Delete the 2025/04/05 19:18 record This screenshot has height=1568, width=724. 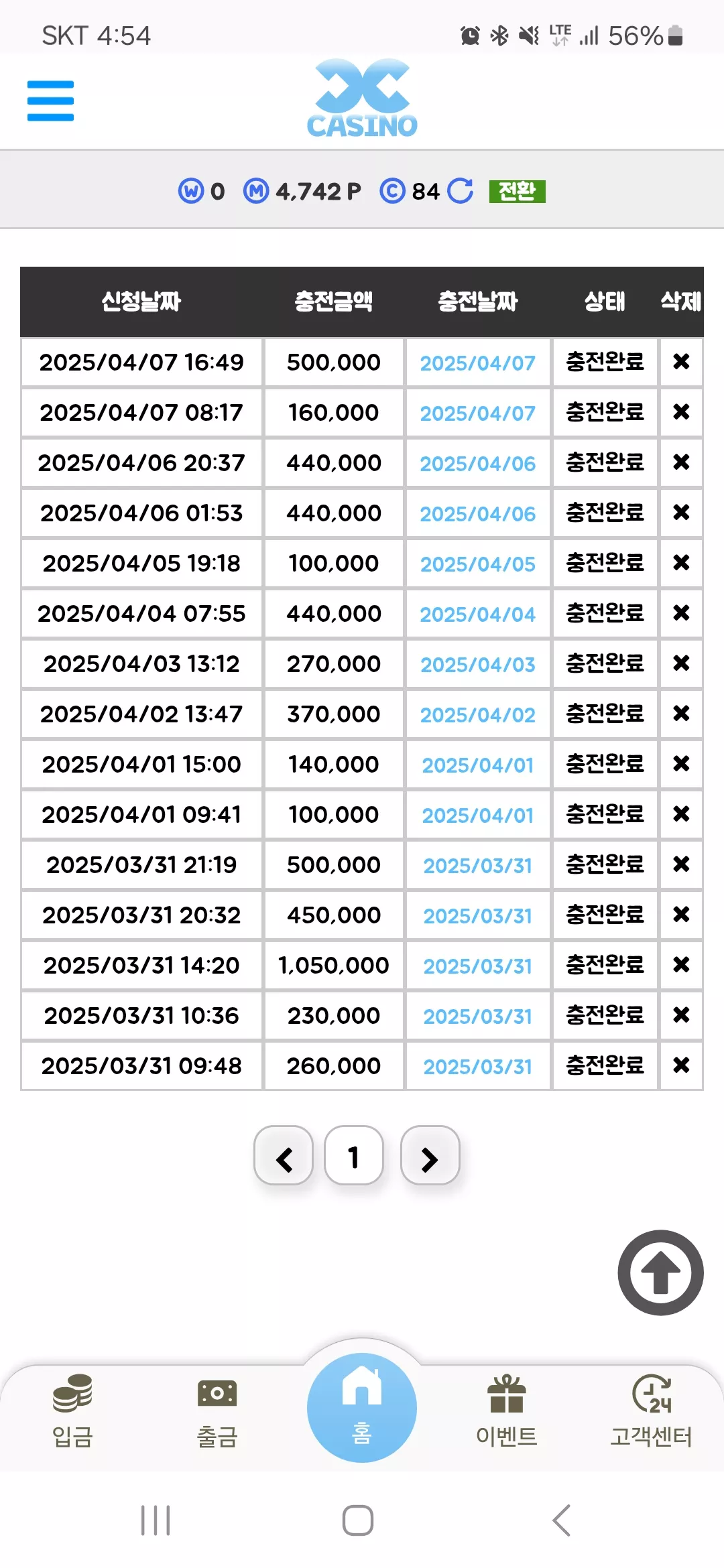[x=681, y=563]
